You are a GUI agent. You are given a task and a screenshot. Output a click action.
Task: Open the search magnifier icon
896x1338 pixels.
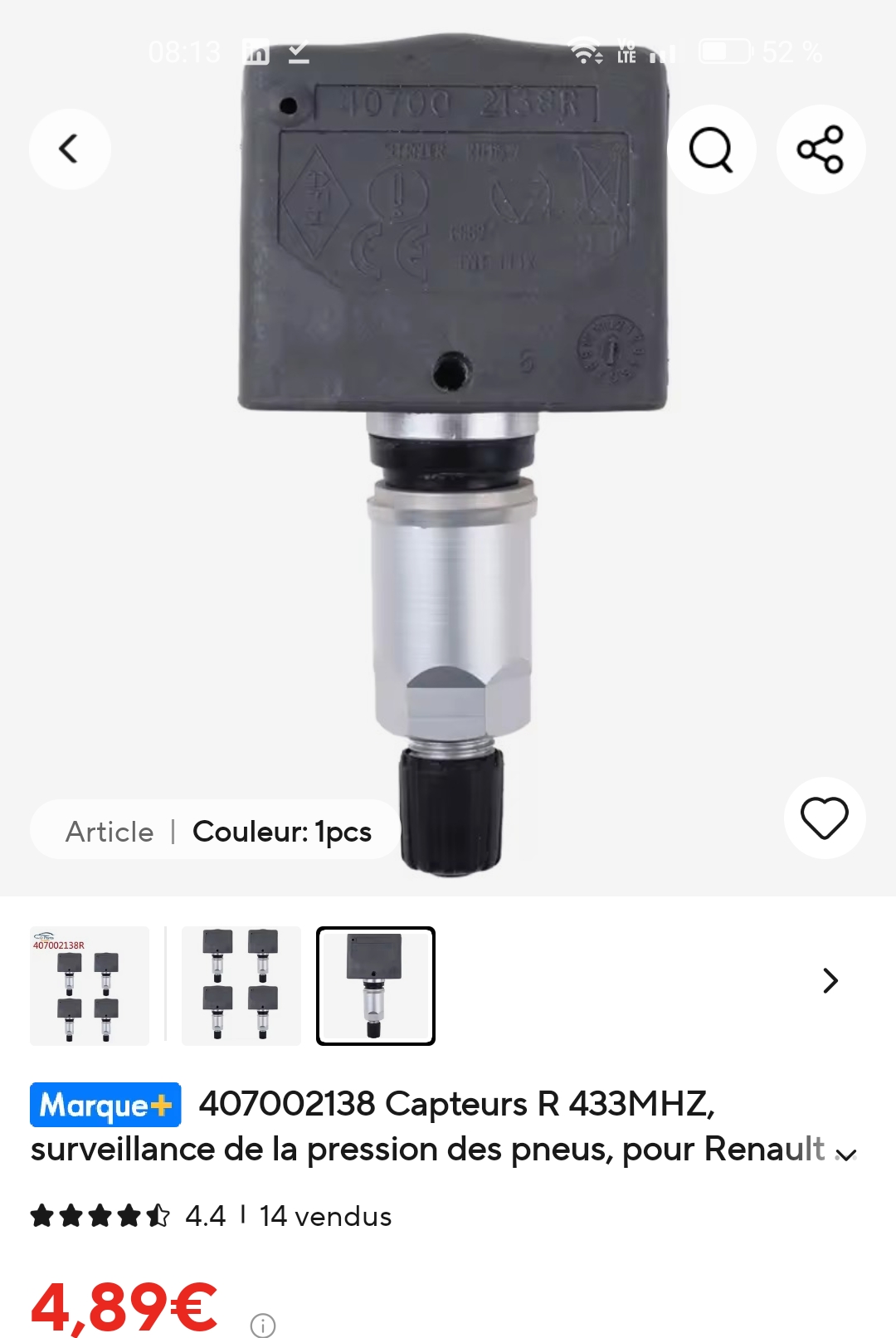pos(711,149)
